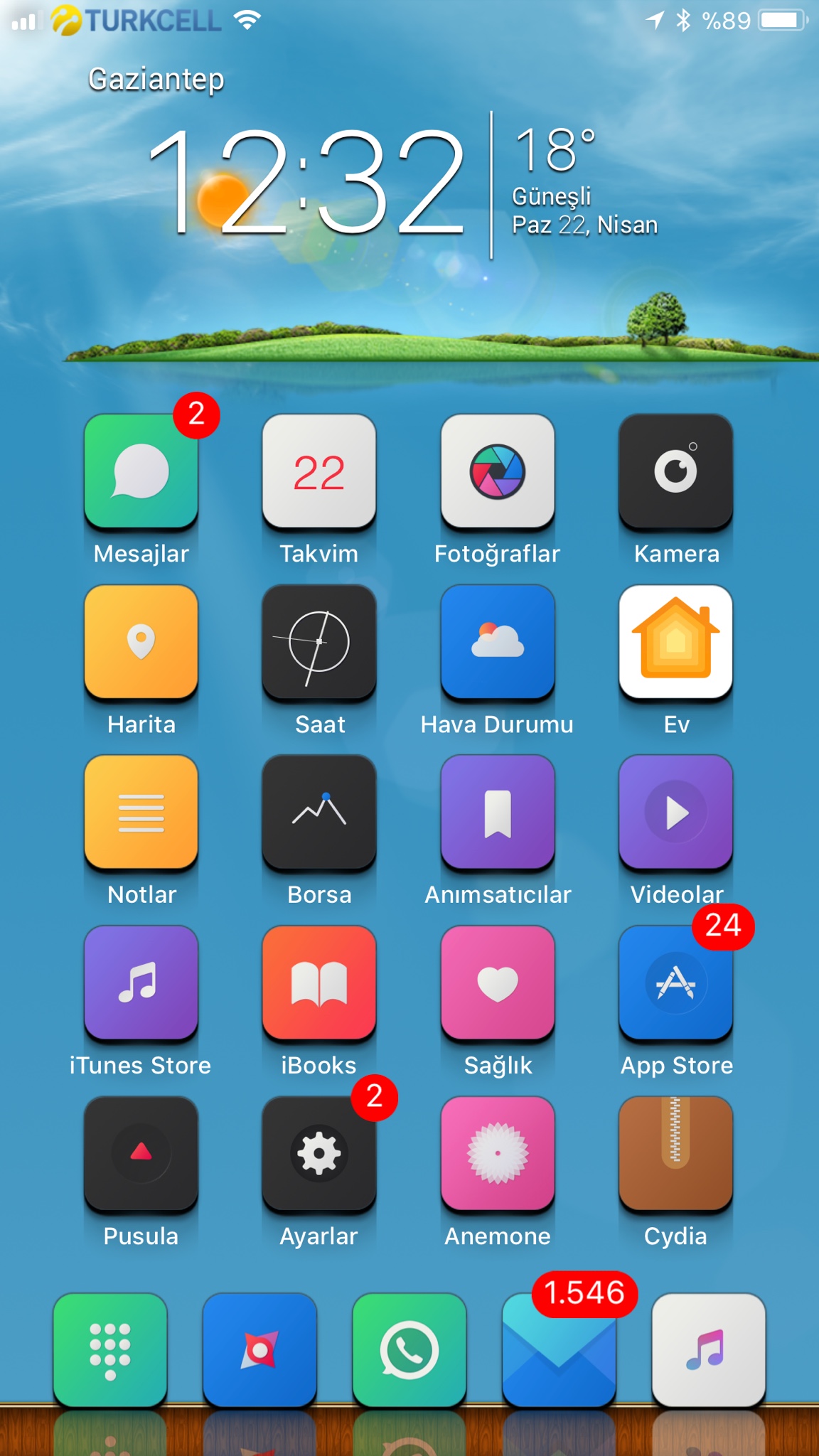
Task: Open the Videolar app
Action: pyautogui.click(x=675, y=813)
